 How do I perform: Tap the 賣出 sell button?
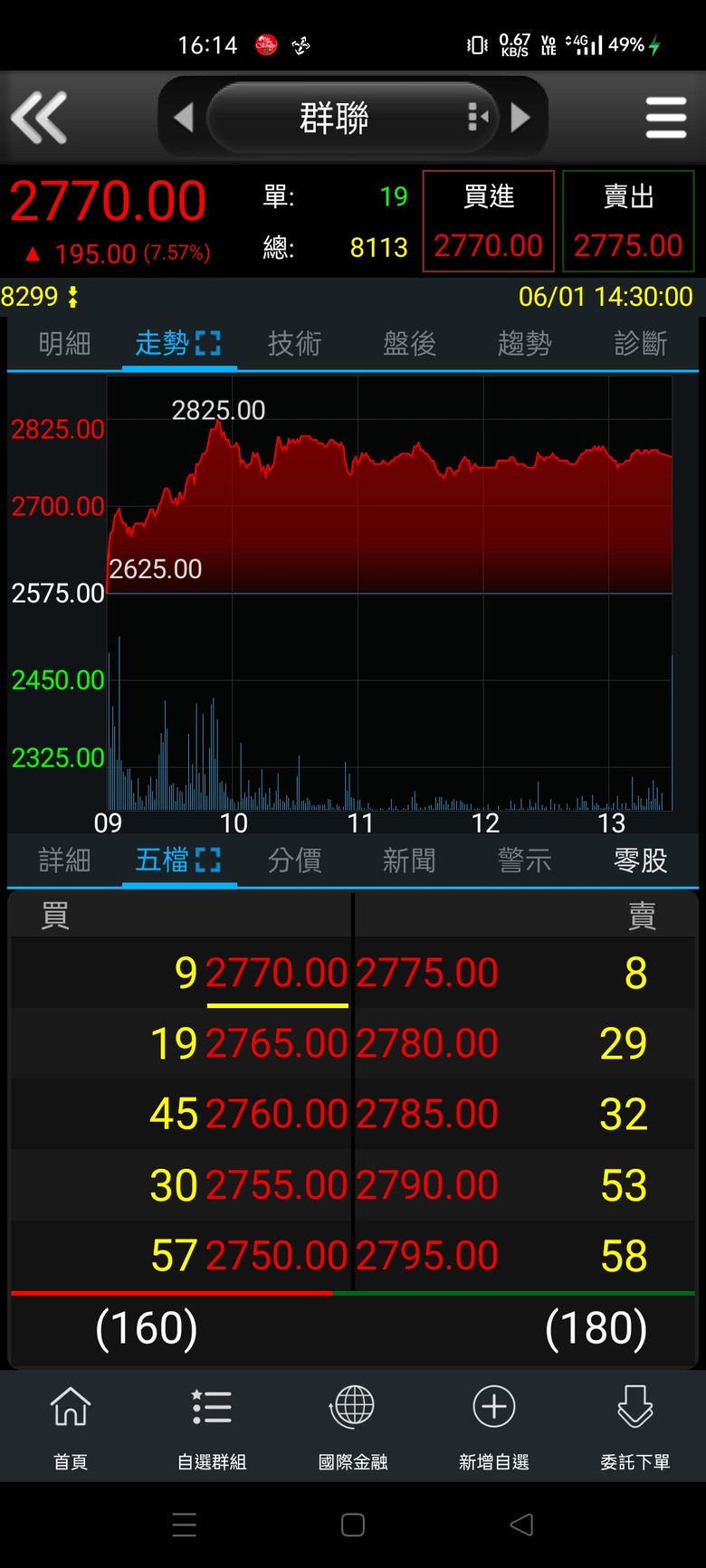(x=628, y=221)
